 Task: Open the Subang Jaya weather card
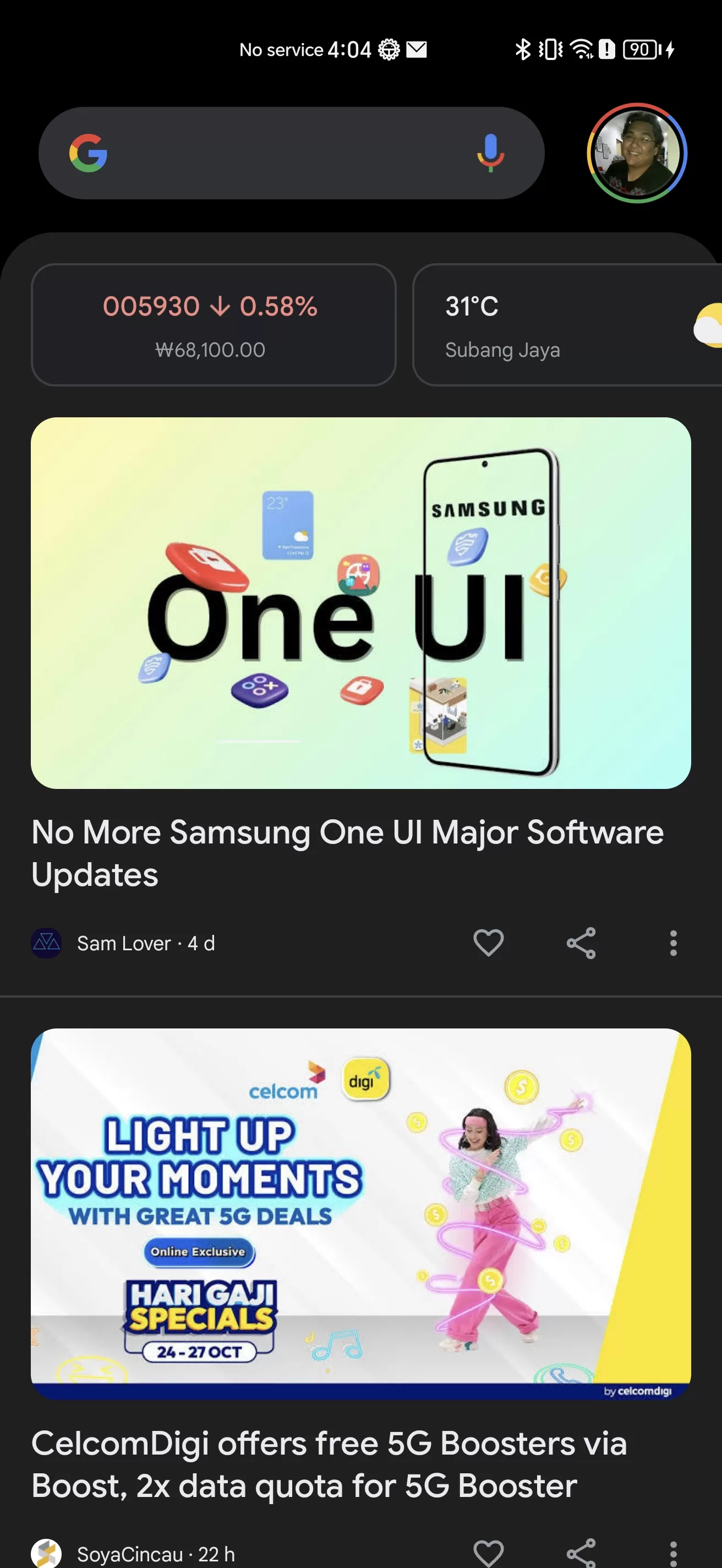point(566,324)
